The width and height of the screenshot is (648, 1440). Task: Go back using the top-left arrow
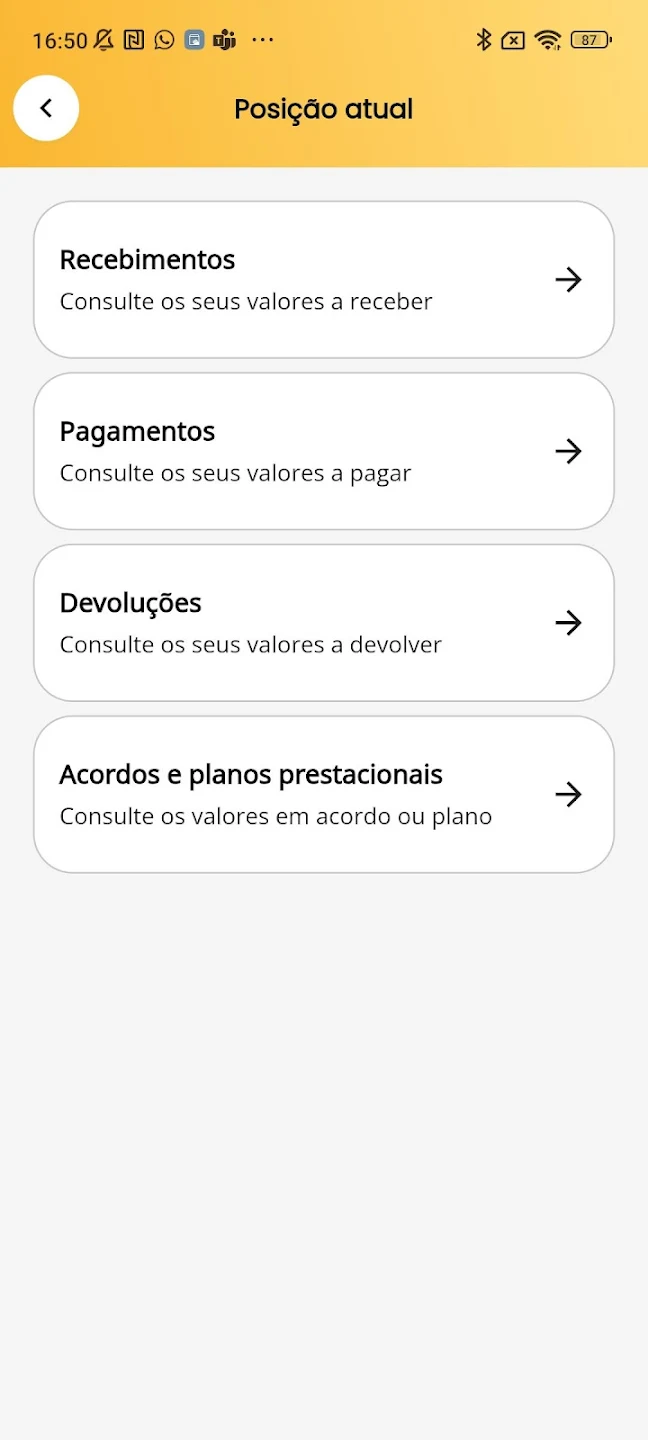click(x=46, y=108)
